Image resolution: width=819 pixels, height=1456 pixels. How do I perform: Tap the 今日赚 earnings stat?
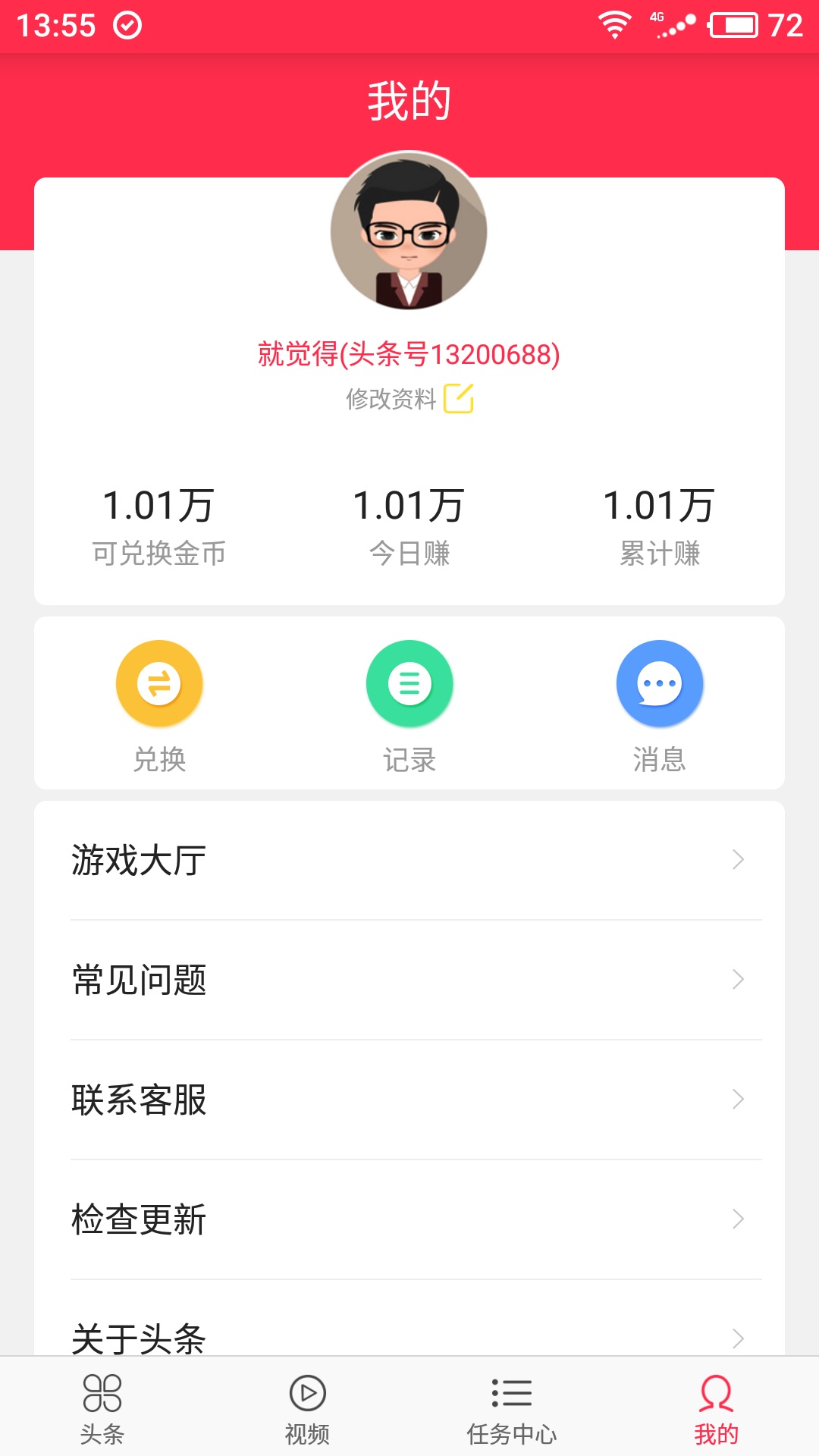coord(409,504)
